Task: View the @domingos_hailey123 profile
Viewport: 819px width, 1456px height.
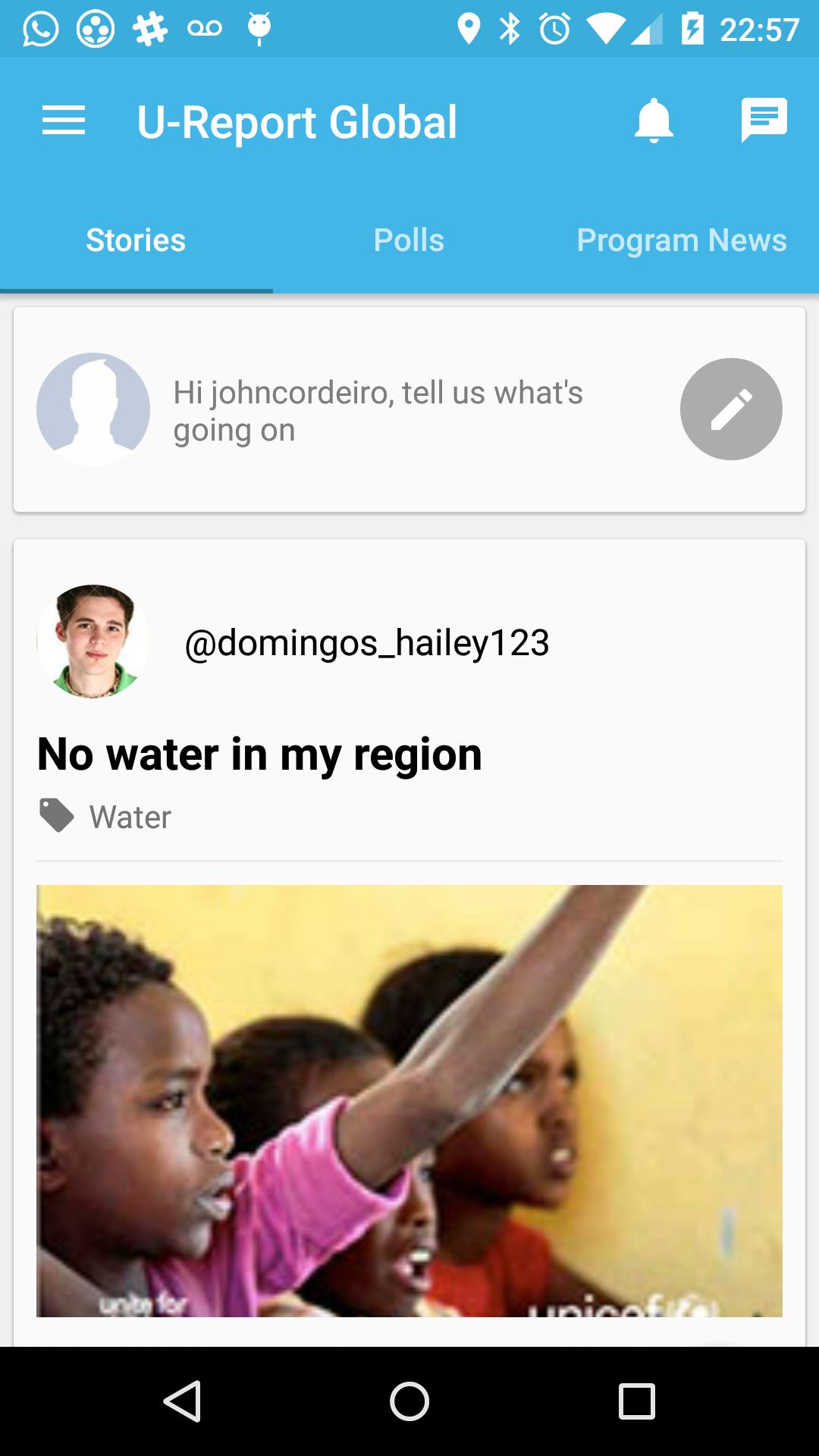Action: [367, 643]
